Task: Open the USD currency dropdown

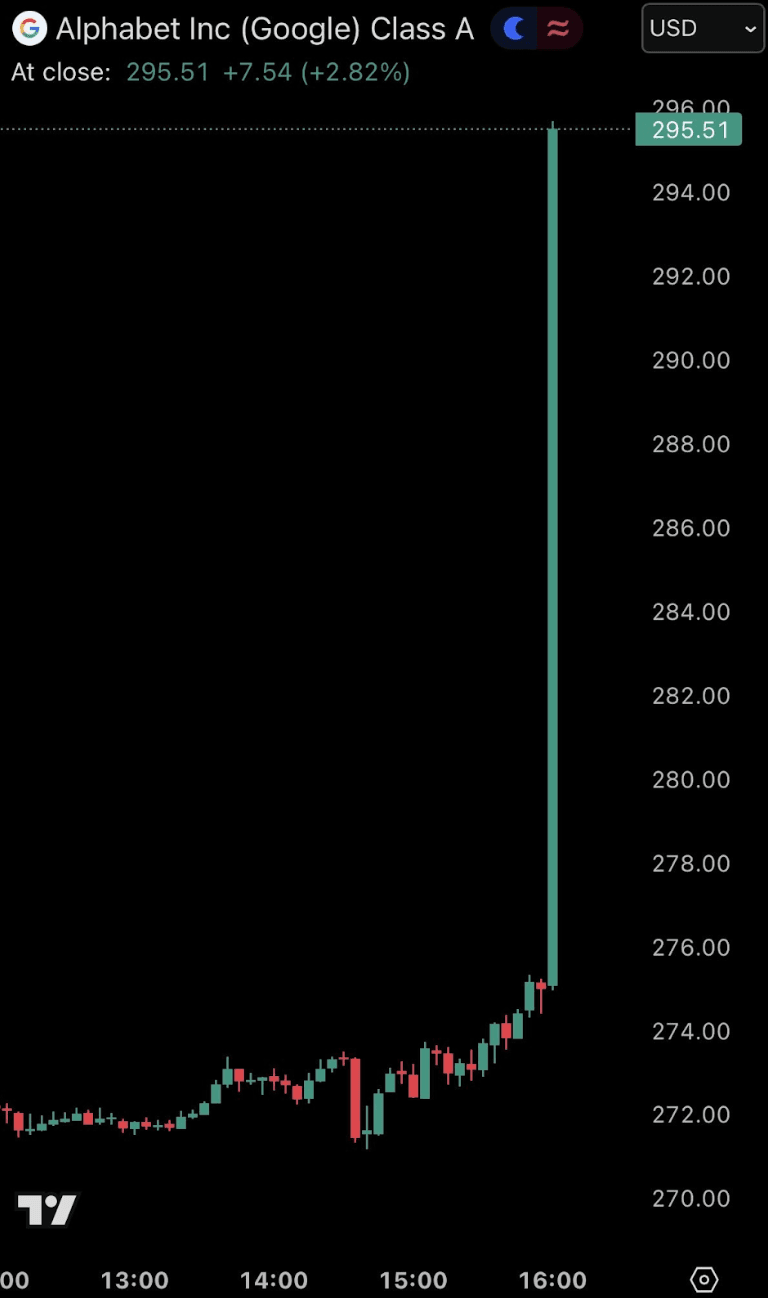Action: pyautogui.click(x=703, y=29)
